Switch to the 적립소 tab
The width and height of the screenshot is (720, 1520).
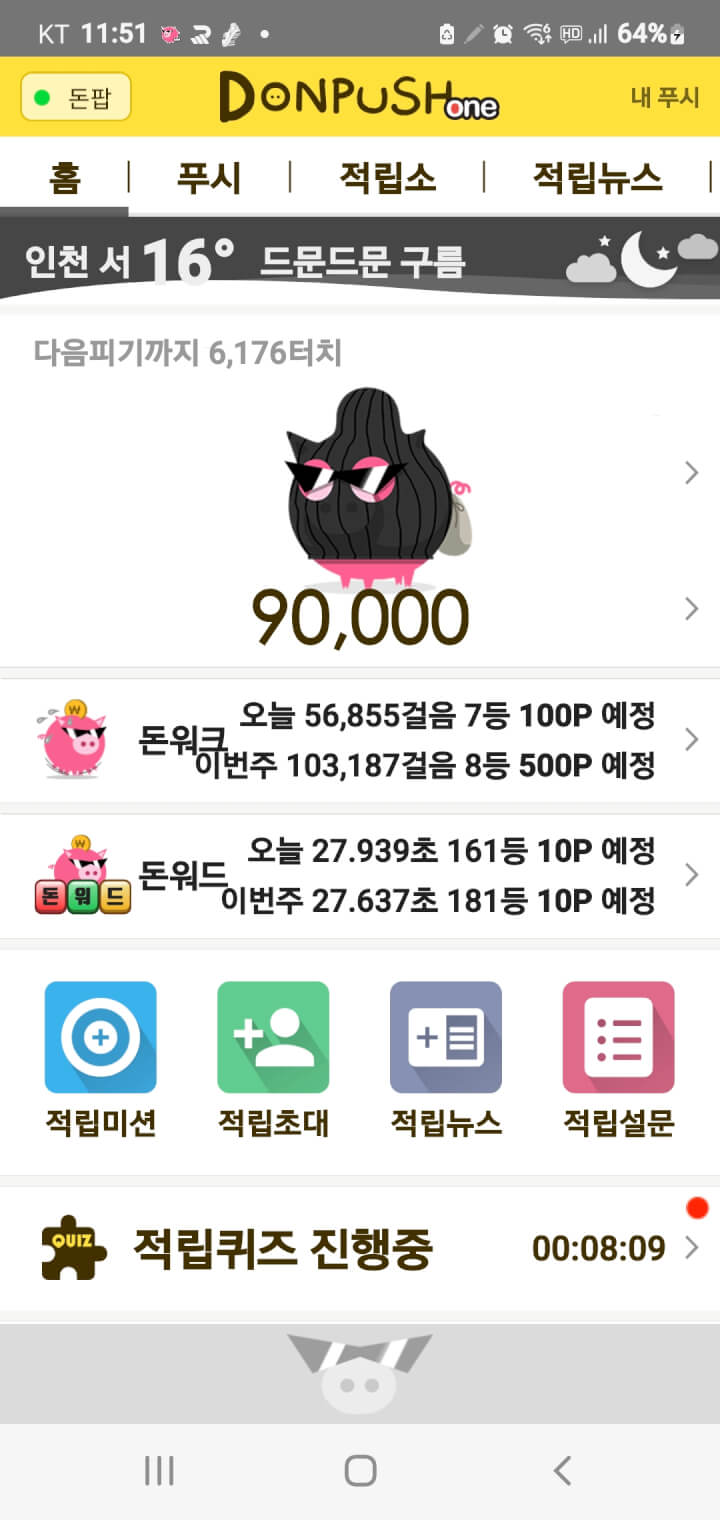387,178
